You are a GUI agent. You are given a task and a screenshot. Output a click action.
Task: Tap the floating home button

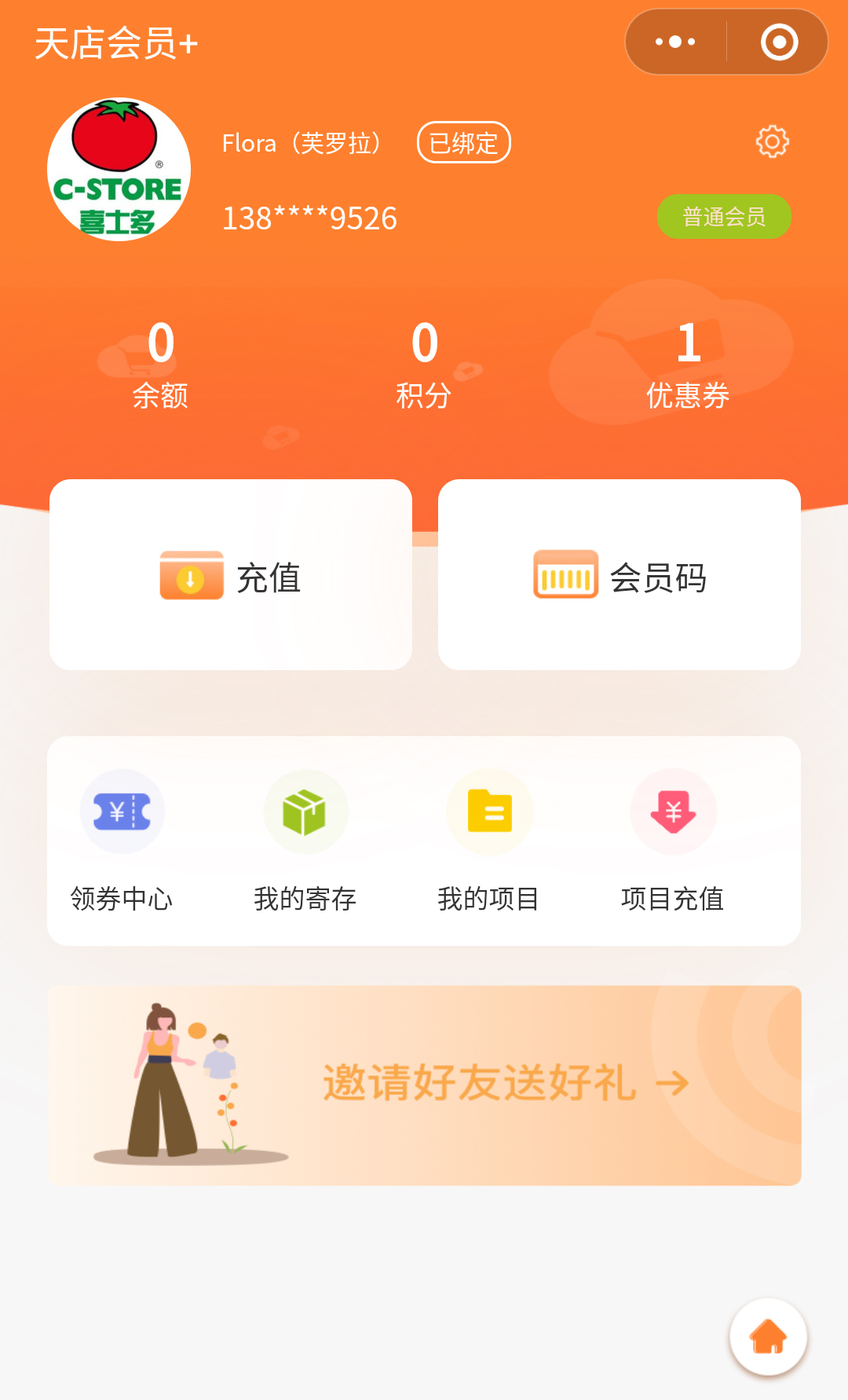(767, 1336)
